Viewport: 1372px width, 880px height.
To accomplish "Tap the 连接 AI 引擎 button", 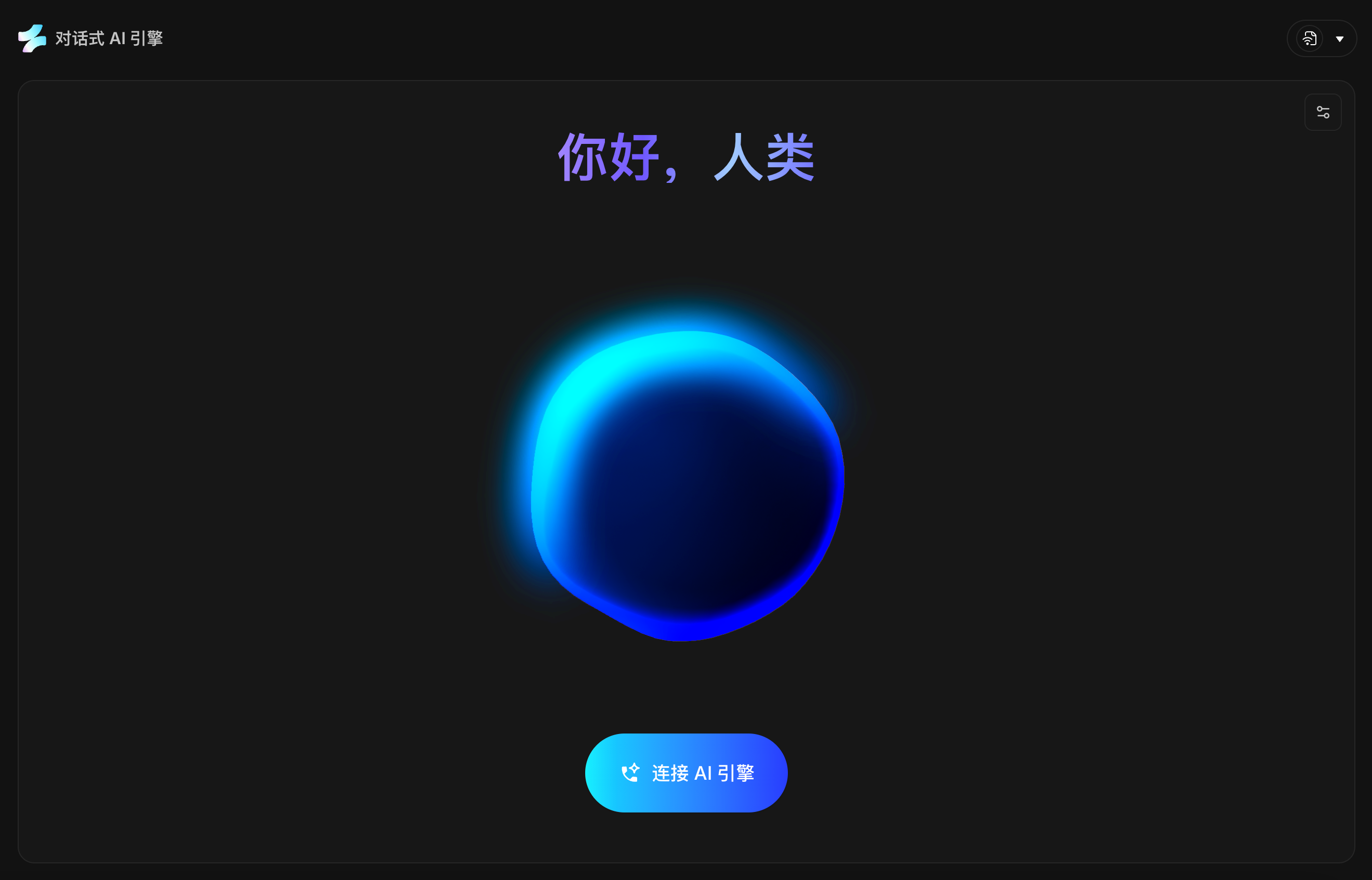I will pyautogui.click(x=686, y=772).
